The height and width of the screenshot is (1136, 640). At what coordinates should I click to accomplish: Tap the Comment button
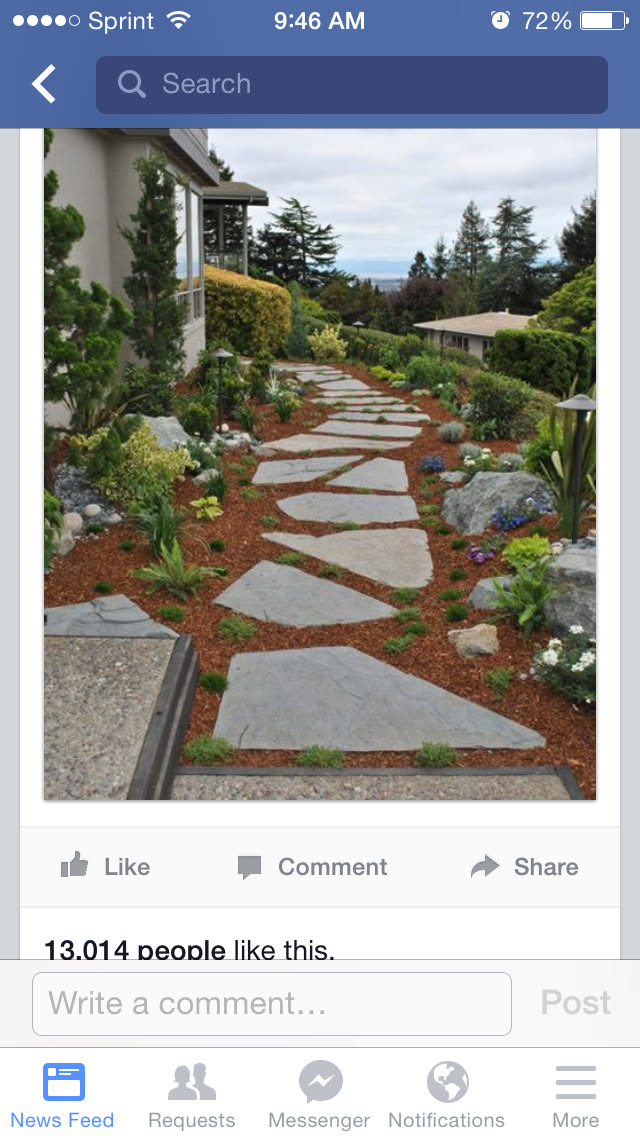point(312,867)
